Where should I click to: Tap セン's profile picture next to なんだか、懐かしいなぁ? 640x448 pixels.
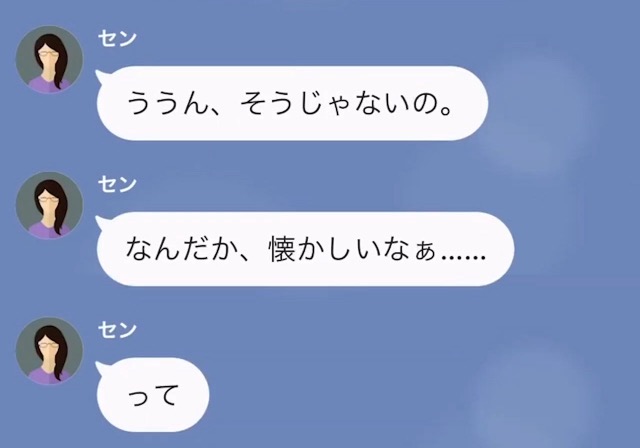tap(49, 207)
